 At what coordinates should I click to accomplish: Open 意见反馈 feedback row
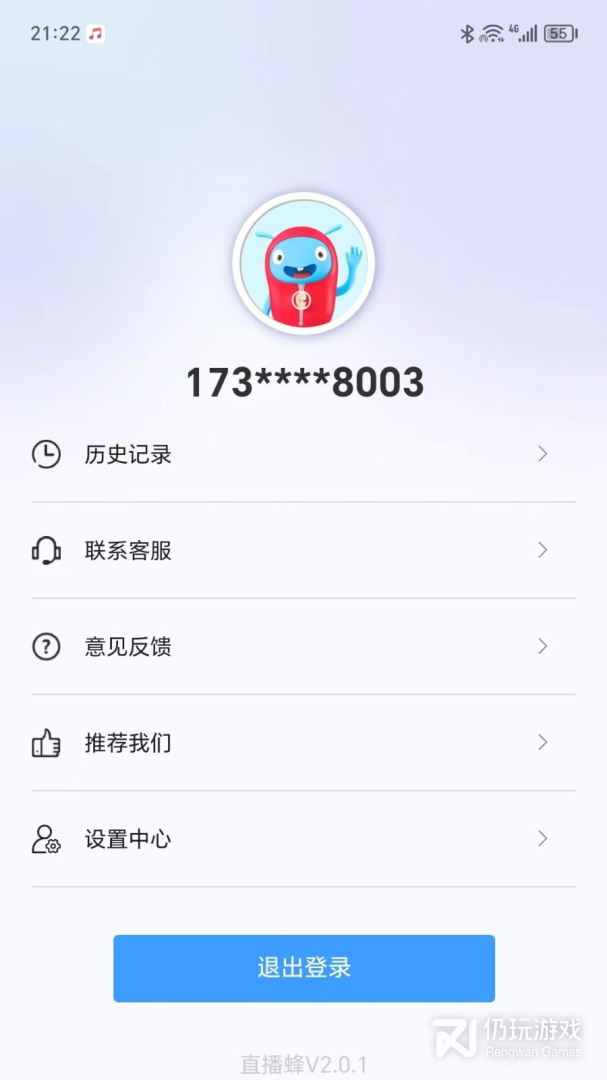tap(303, 646)
